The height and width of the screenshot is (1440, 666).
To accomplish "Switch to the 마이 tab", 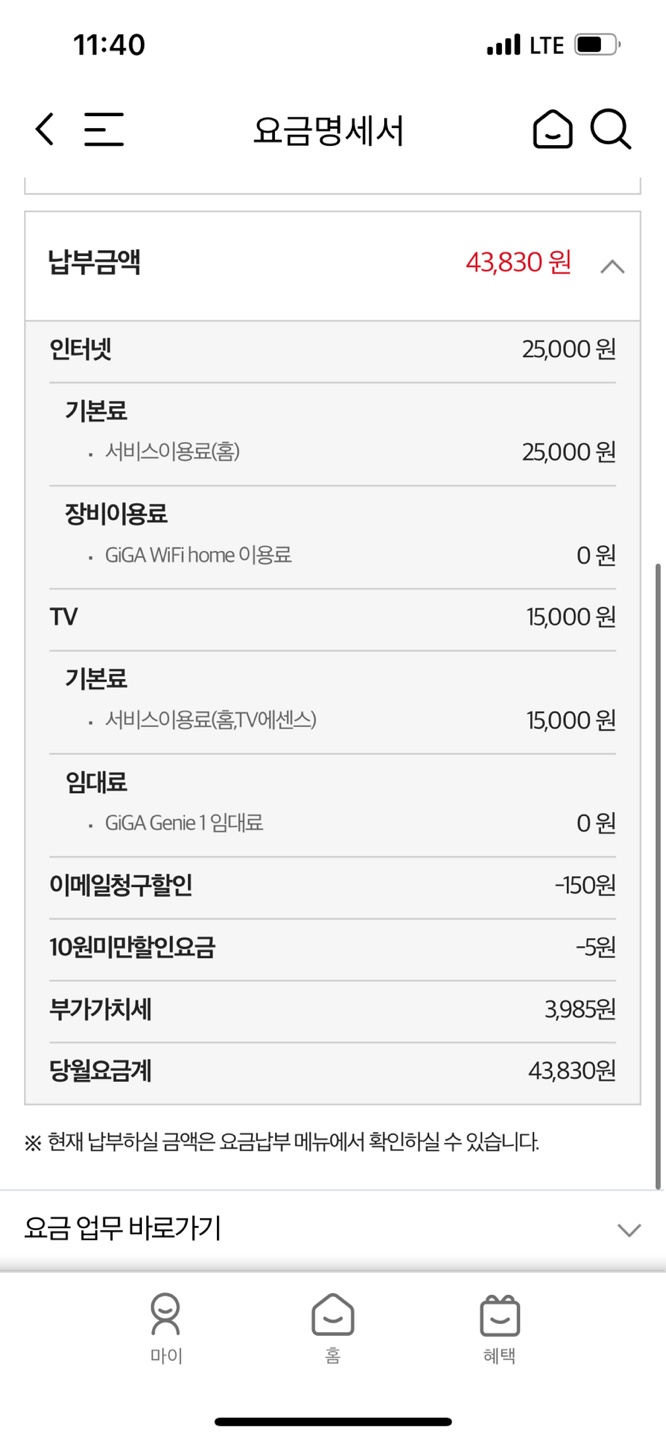I will 166,1328.
